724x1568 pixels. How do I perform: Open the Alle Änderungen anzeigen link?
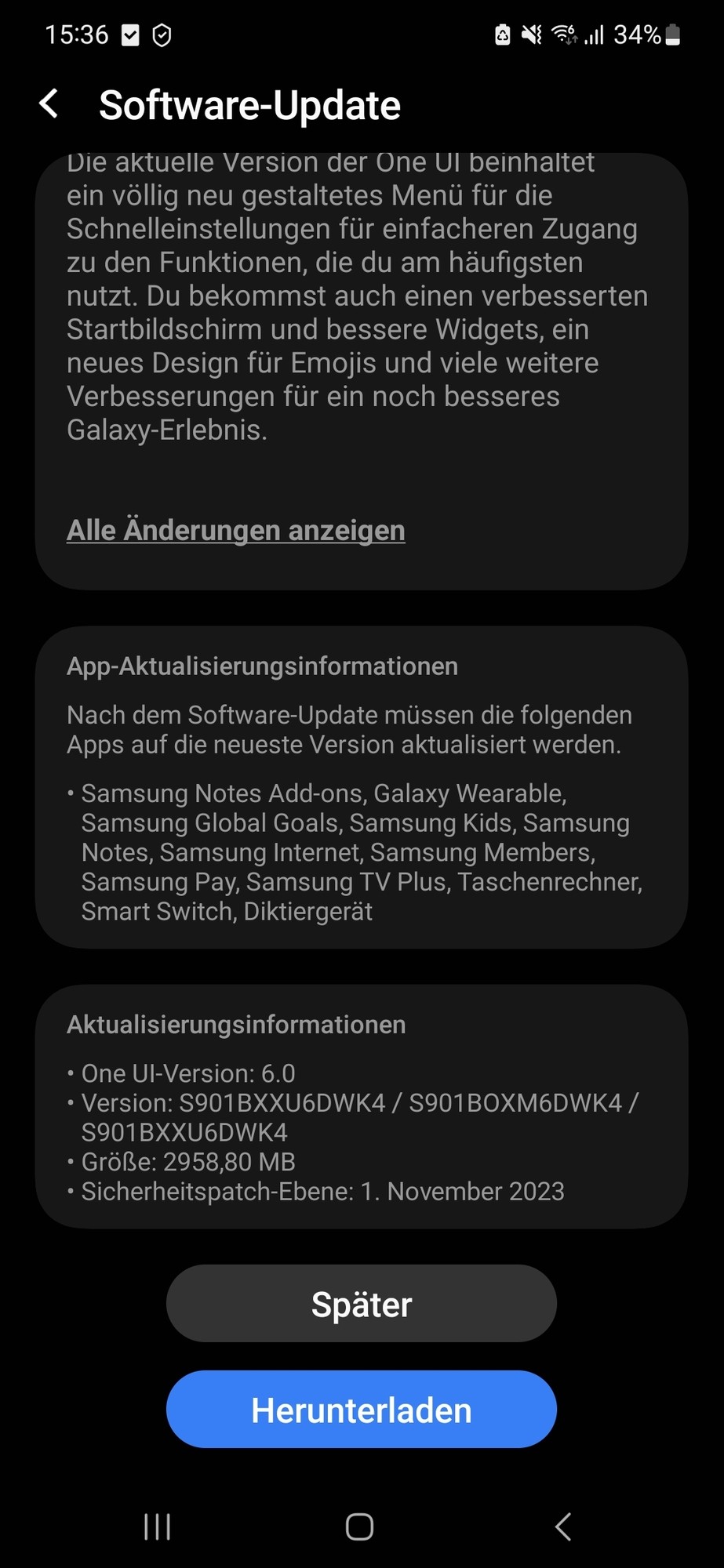pos(235,531)
